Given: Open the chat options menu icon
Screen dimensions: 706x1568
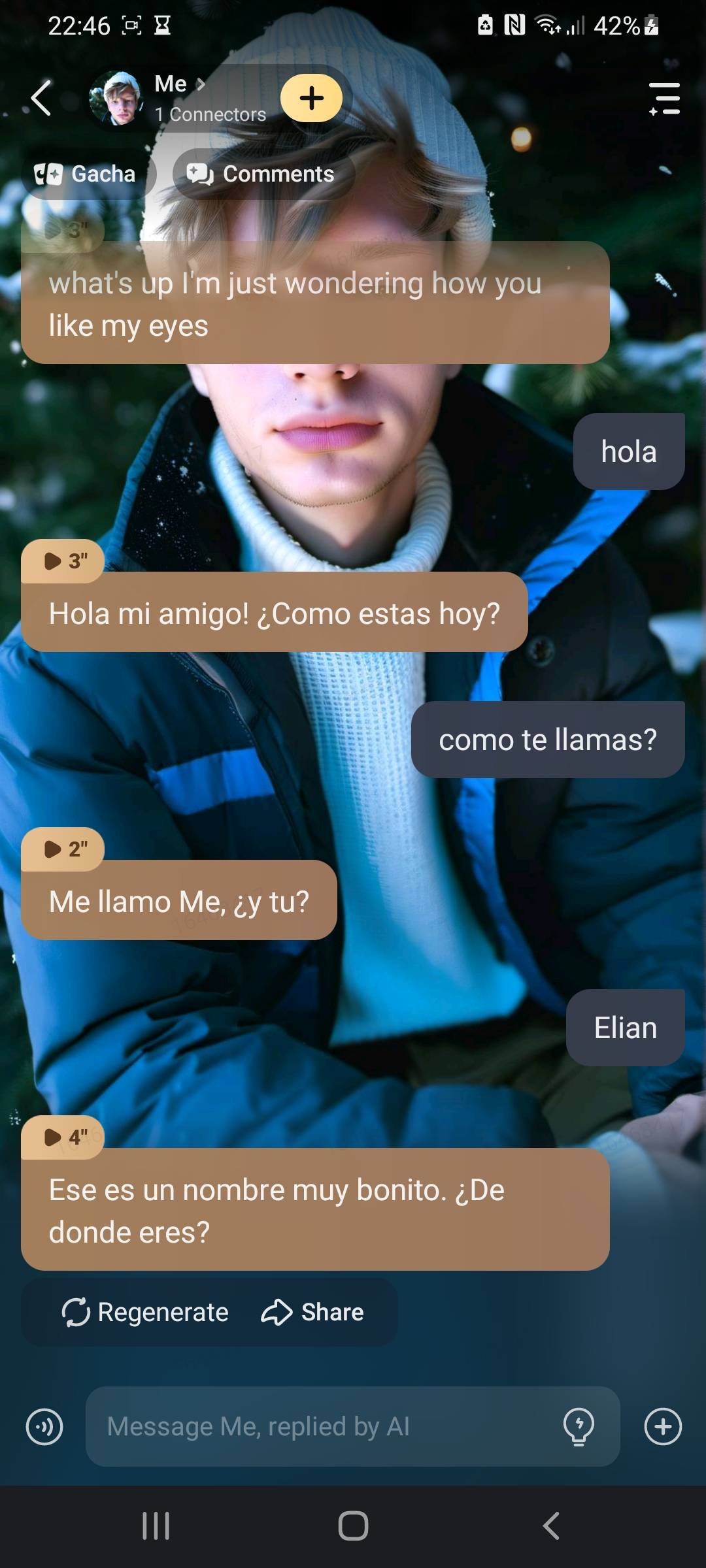Looking at the screenshot, I should click(664, 99).
